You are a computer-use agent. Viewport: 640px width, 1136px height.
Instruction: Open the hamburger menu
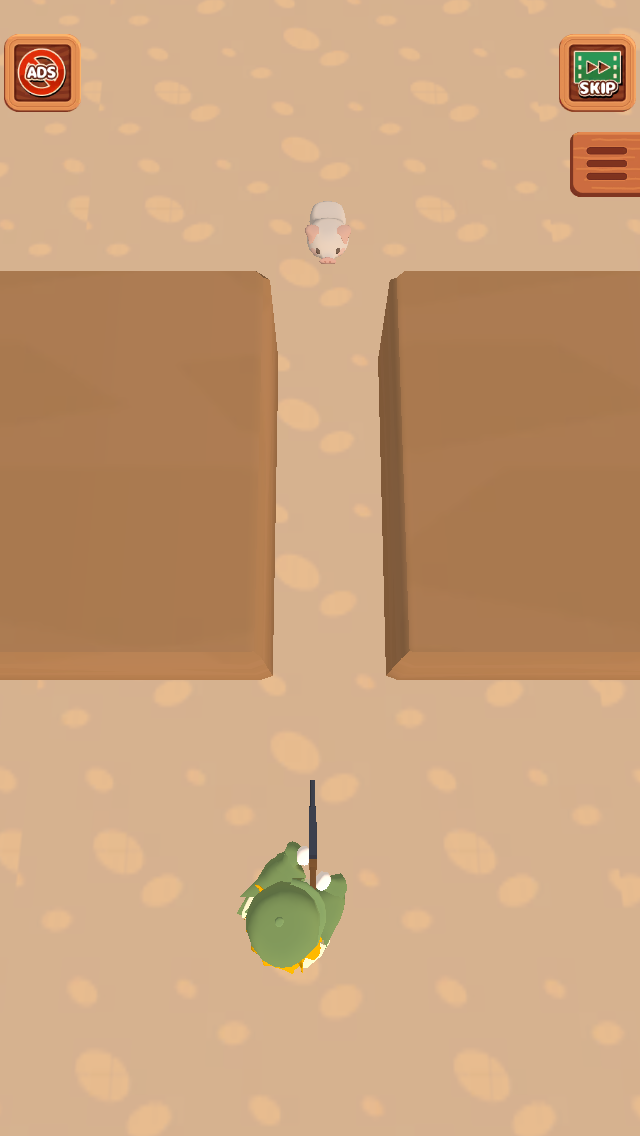pyautogui.click(x=605, y=164)
